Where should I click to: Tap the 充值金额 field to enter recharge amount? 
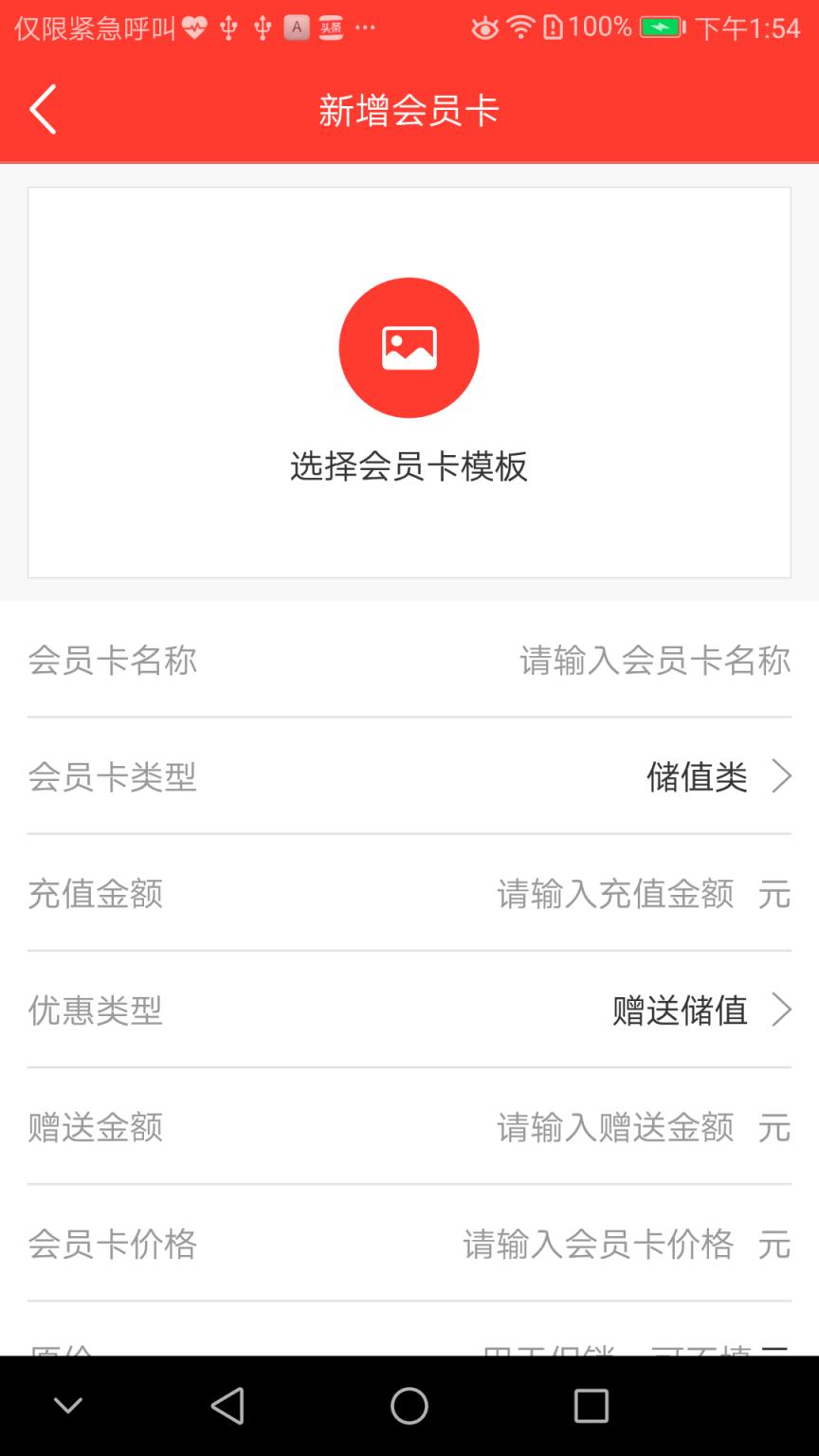pos(616,893)
